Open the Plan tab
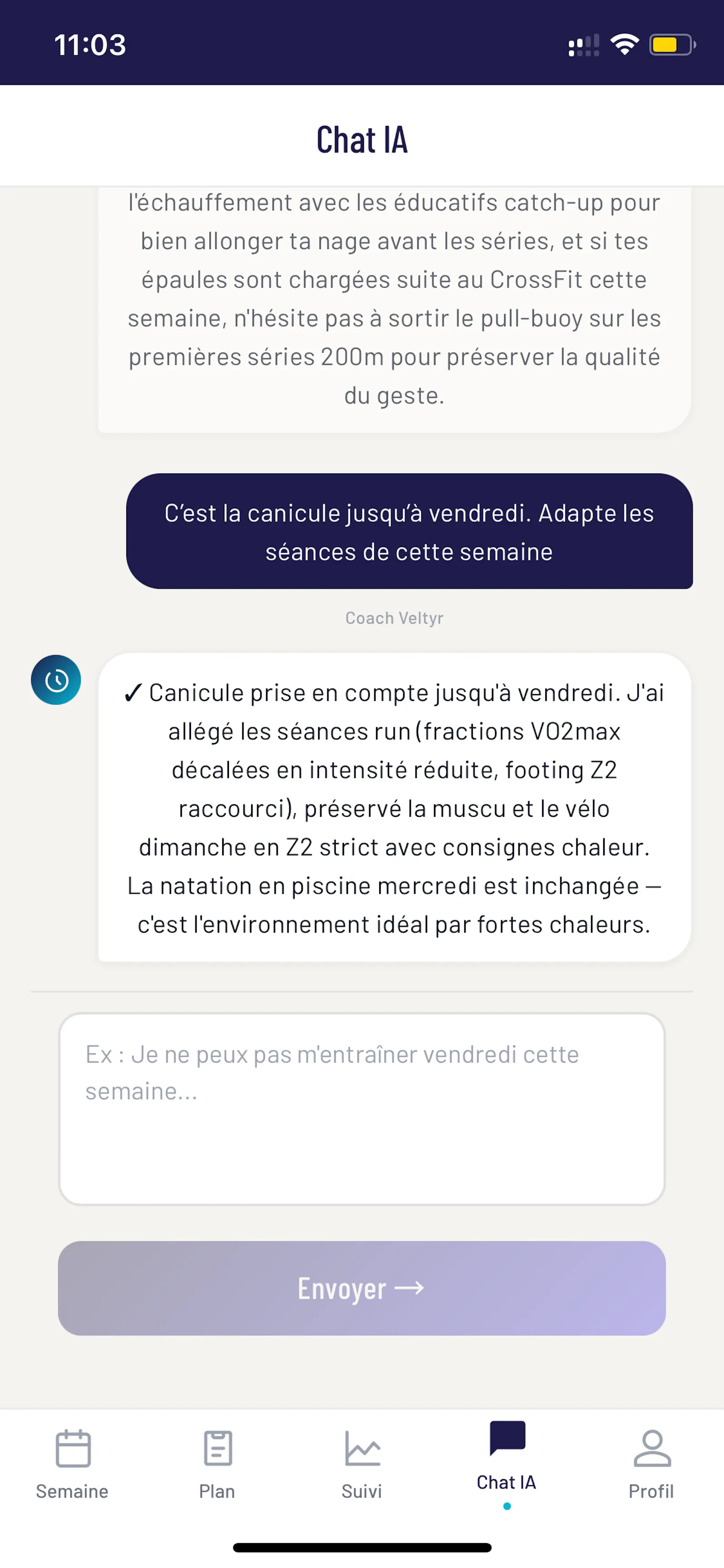 pos(217,1464)
